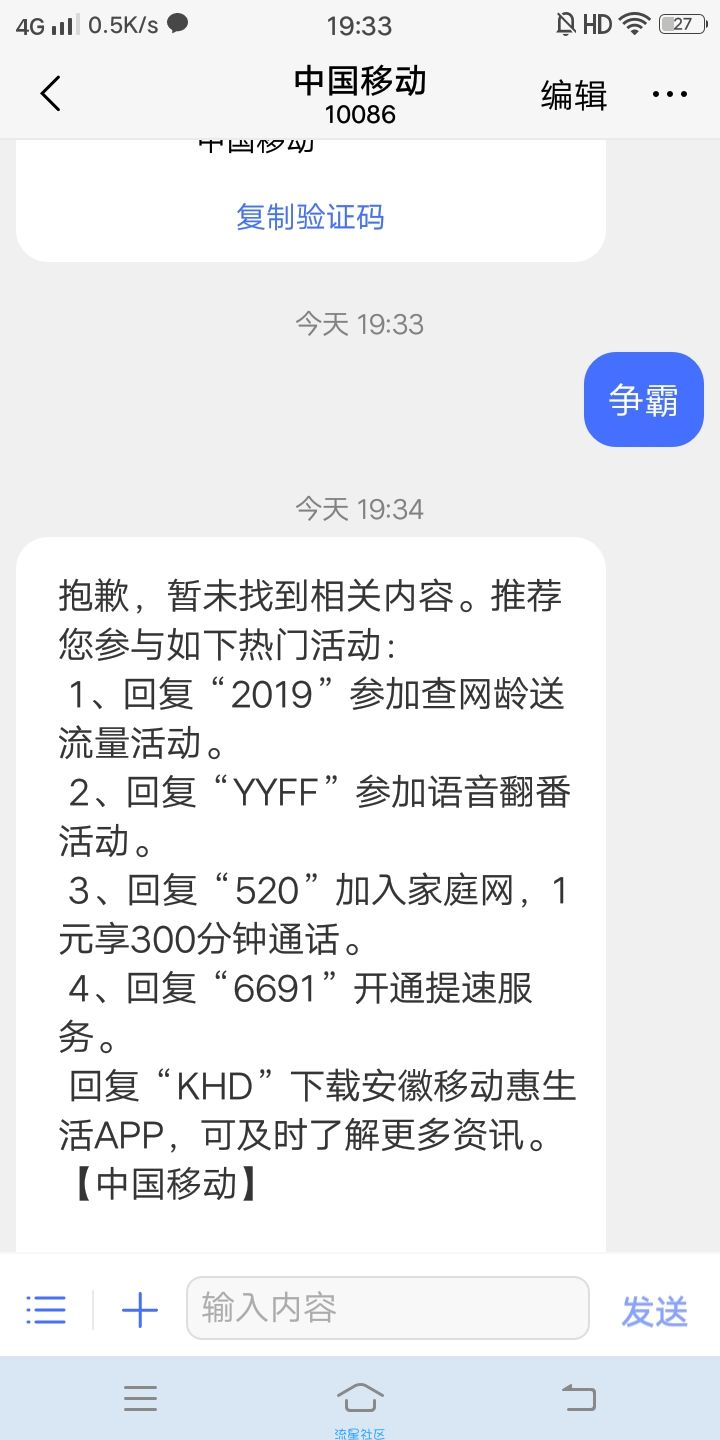Open the list menu icon beside input
Image resolution: width=720 pixels, height=1440 pixels.
46,1310
